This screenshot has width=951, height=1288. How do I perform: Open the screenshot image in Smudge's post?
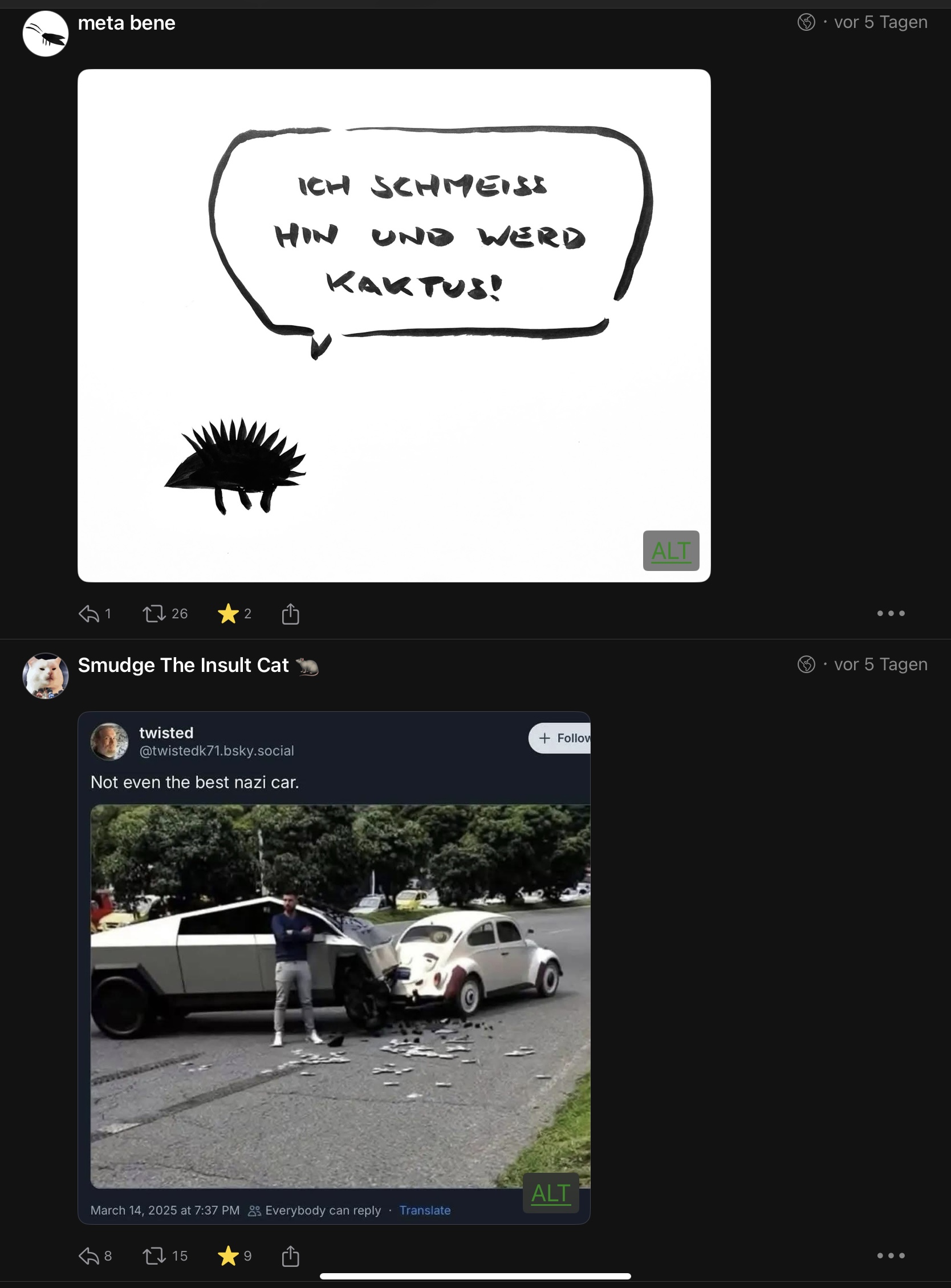click(334, 967)
